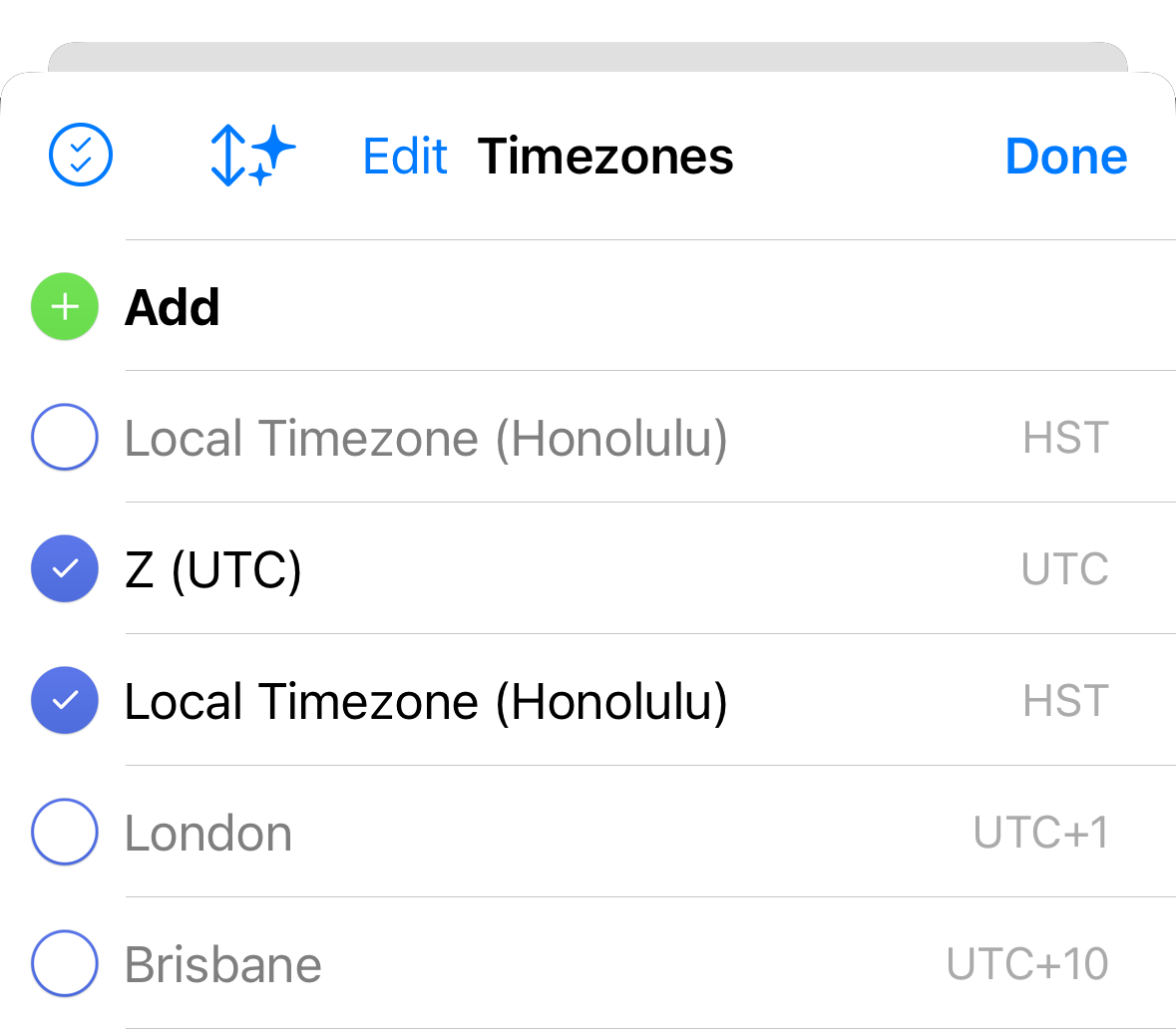
Task: Tap the select-all checkmarks icon
Action: [x=81, y=156]
